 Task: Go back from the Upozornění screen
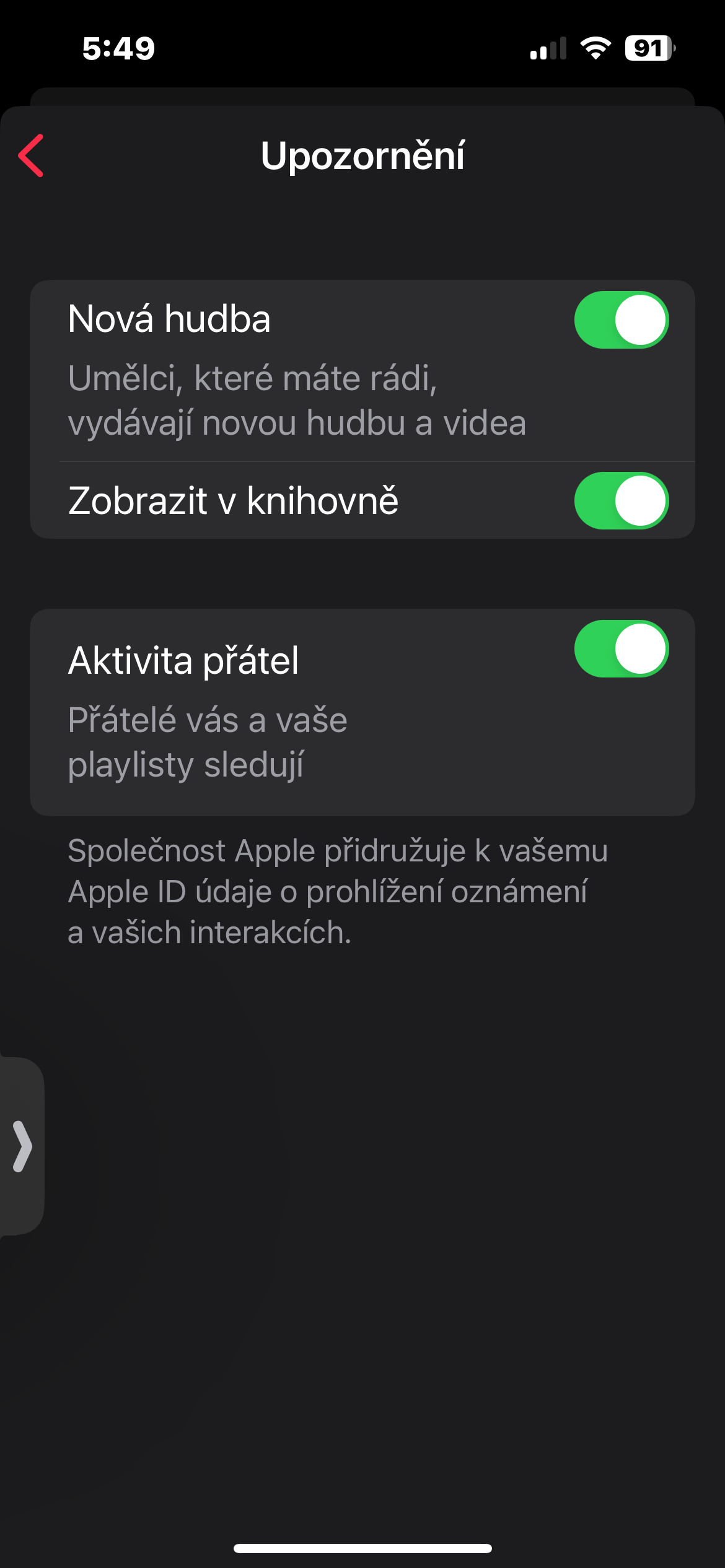click(32, 155)
